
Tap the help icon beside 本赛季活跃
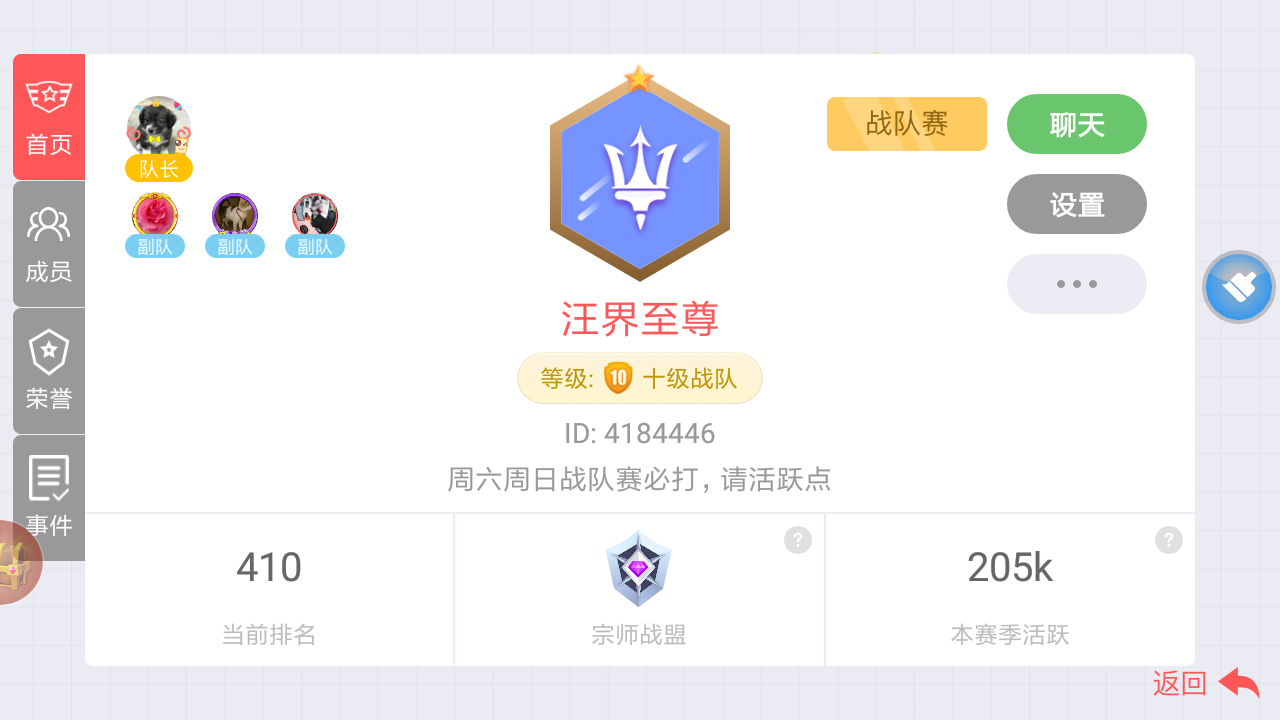(x=1168, y=540)
